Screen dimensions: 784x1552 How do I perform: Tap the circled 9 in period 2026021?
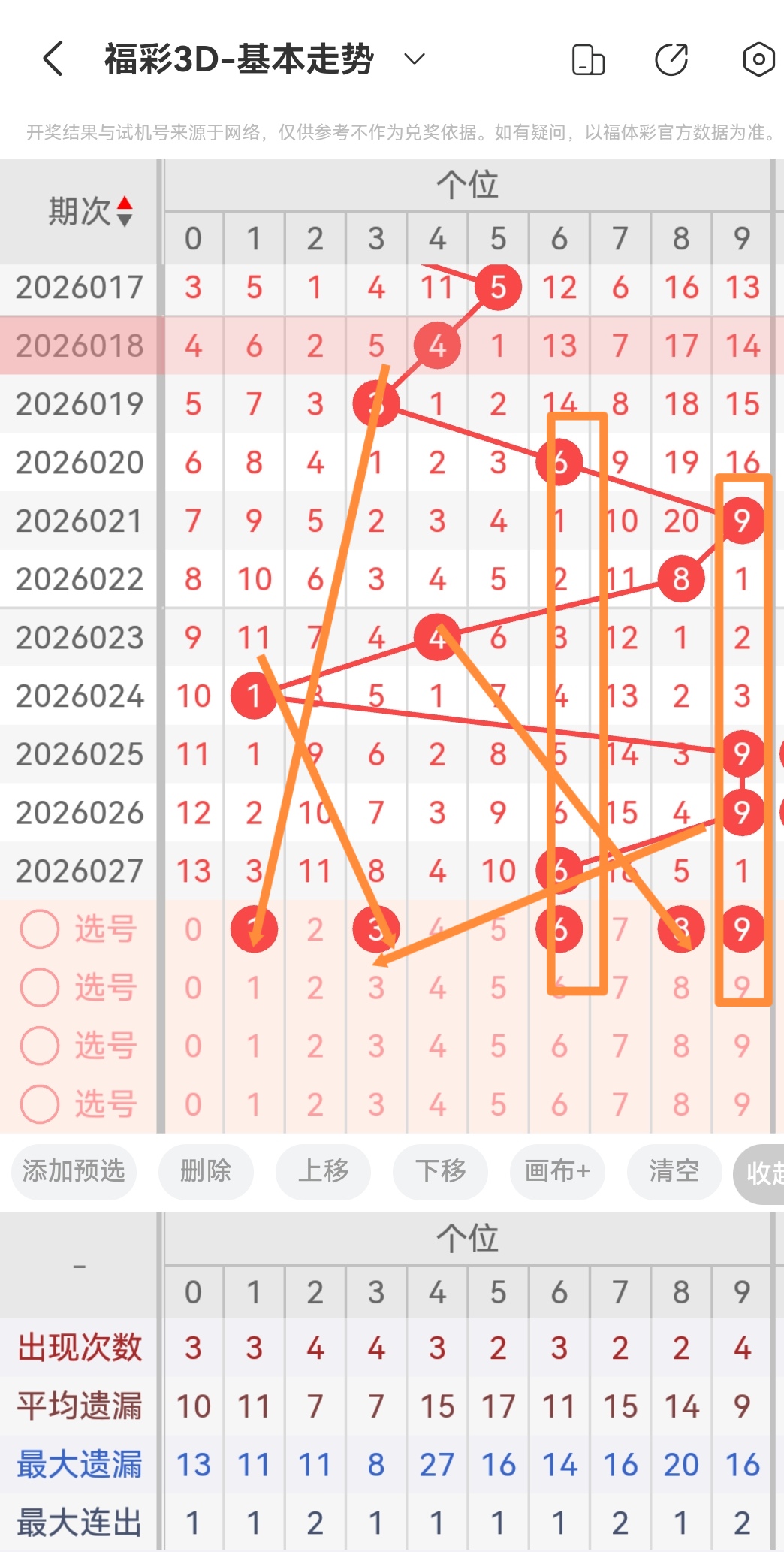coord(742,520)
